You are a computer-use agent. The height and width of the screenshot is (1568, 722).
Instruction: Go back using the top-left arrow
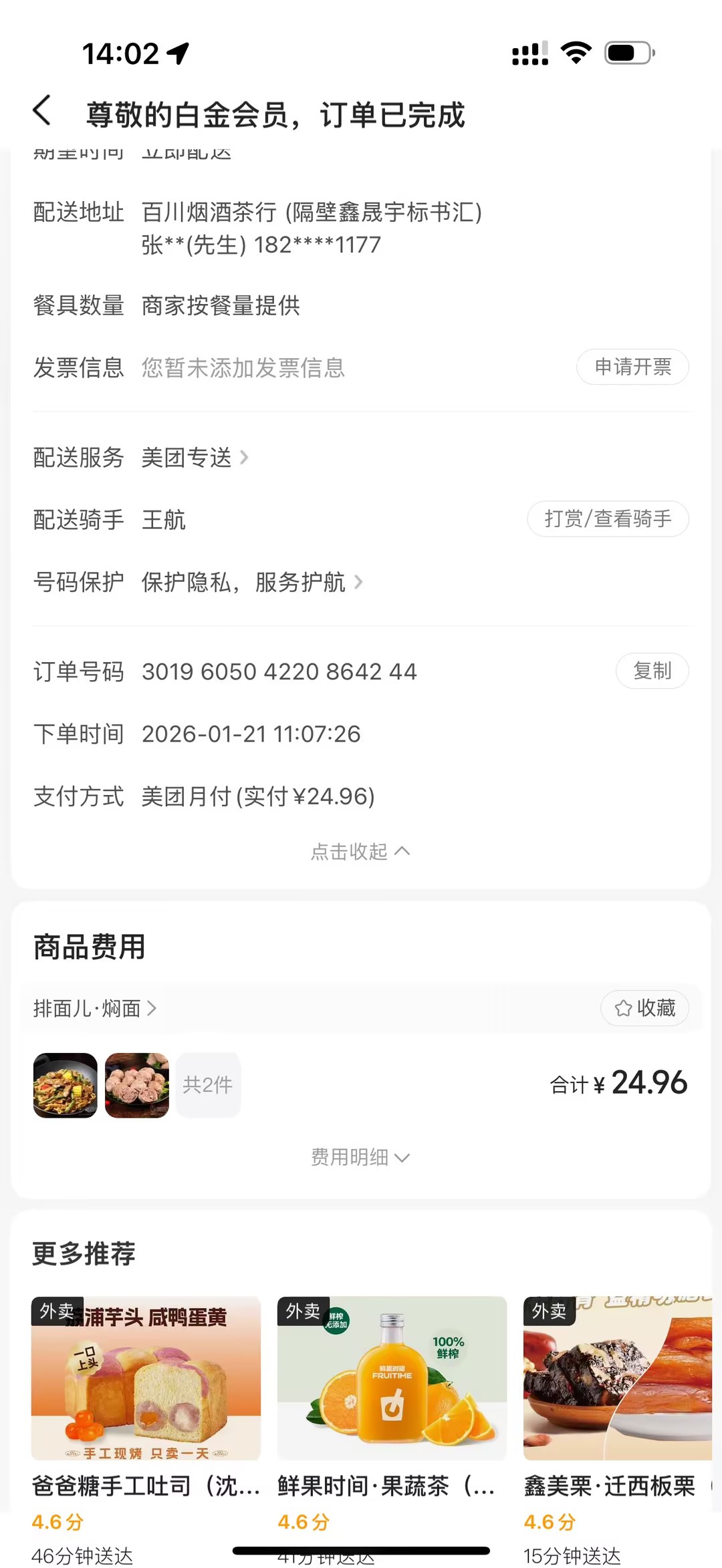coord(41,111)
